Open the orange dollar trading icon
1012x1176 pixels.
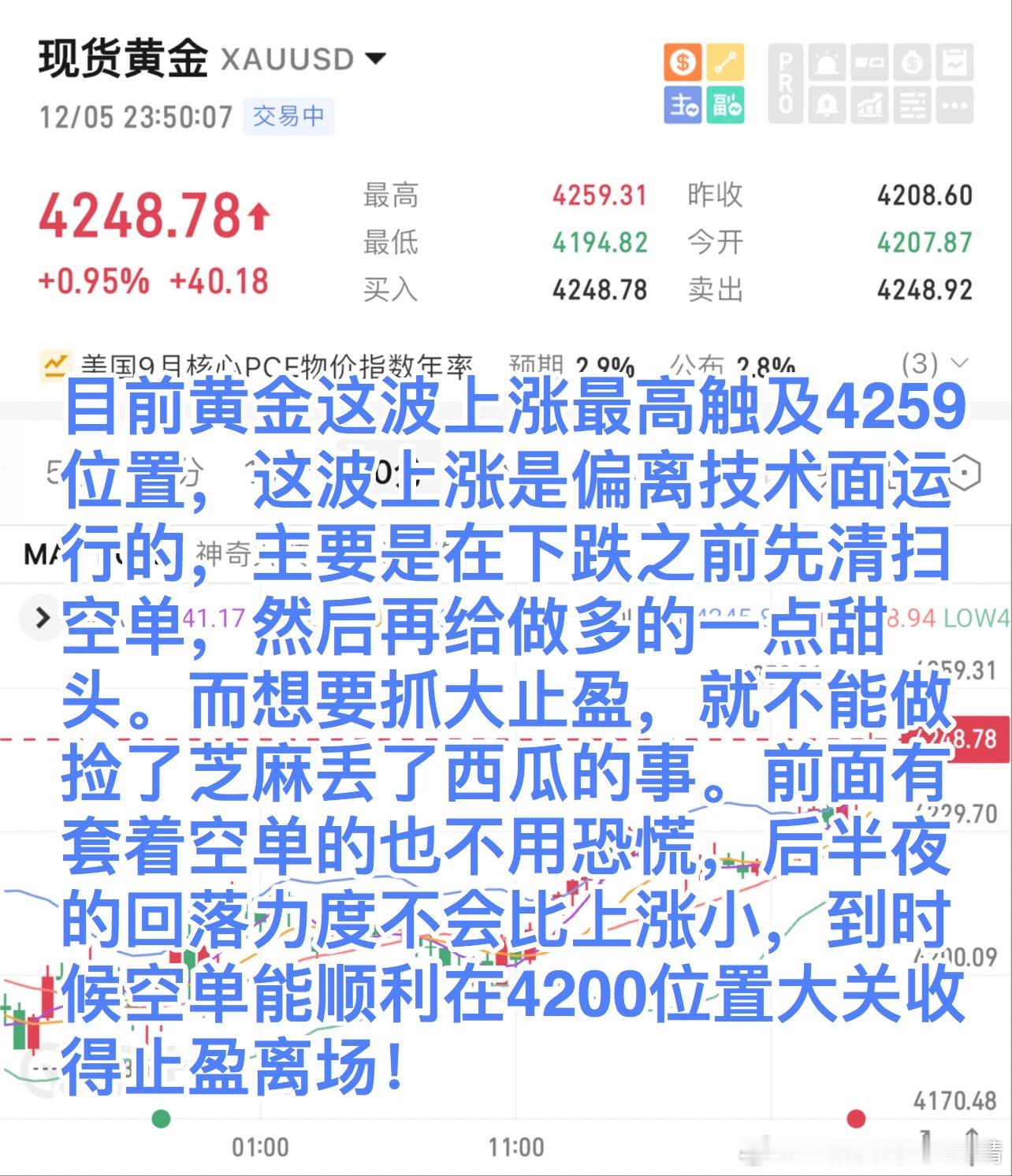pyautogui.click(x=681, y=62)
